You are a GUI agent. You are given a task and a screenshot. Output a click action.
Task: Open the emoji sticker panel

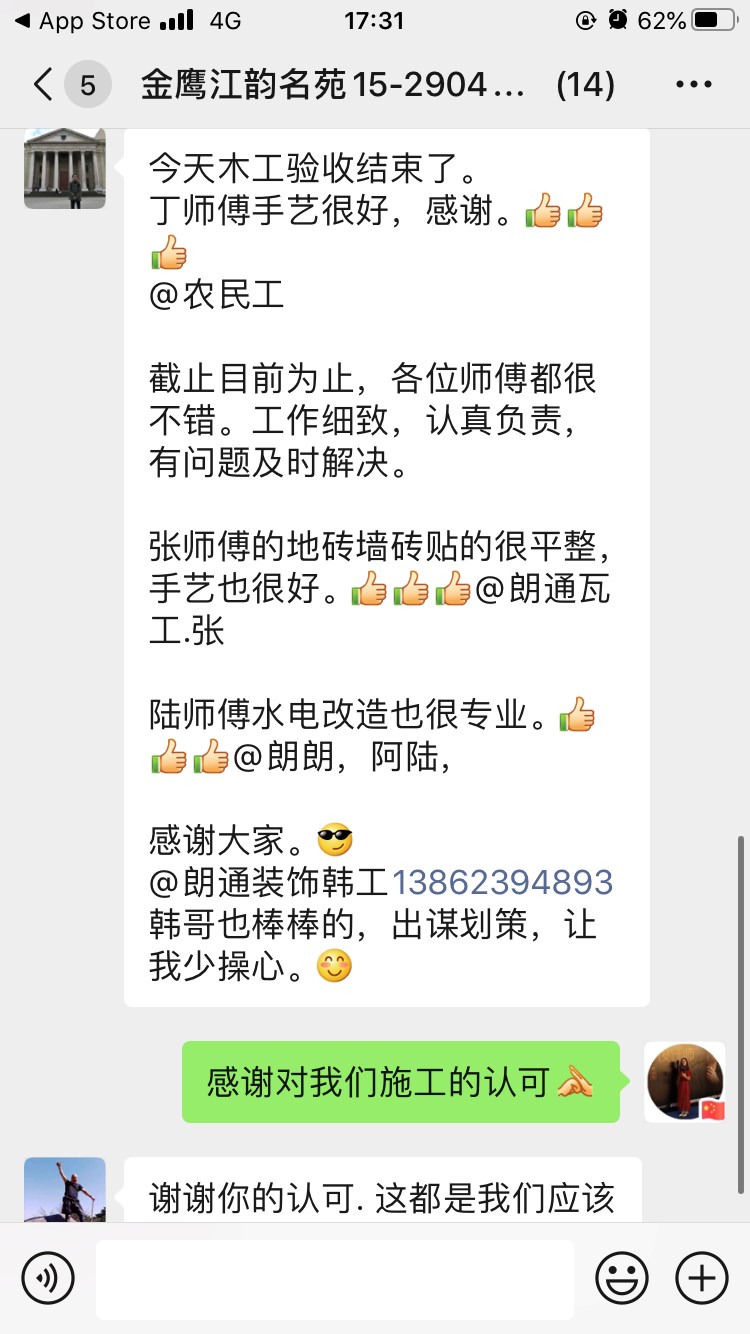pyautogui.click(x=621, y=1277)
